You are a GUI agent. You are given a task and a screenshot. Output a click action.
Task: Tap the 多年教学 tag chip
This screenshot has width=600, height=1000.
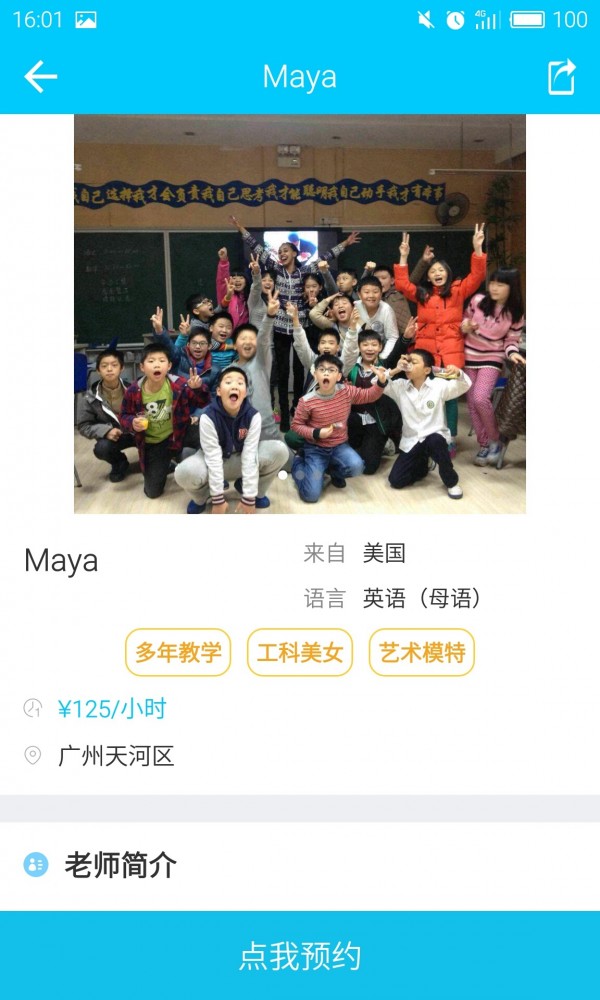tap(178, 653)
